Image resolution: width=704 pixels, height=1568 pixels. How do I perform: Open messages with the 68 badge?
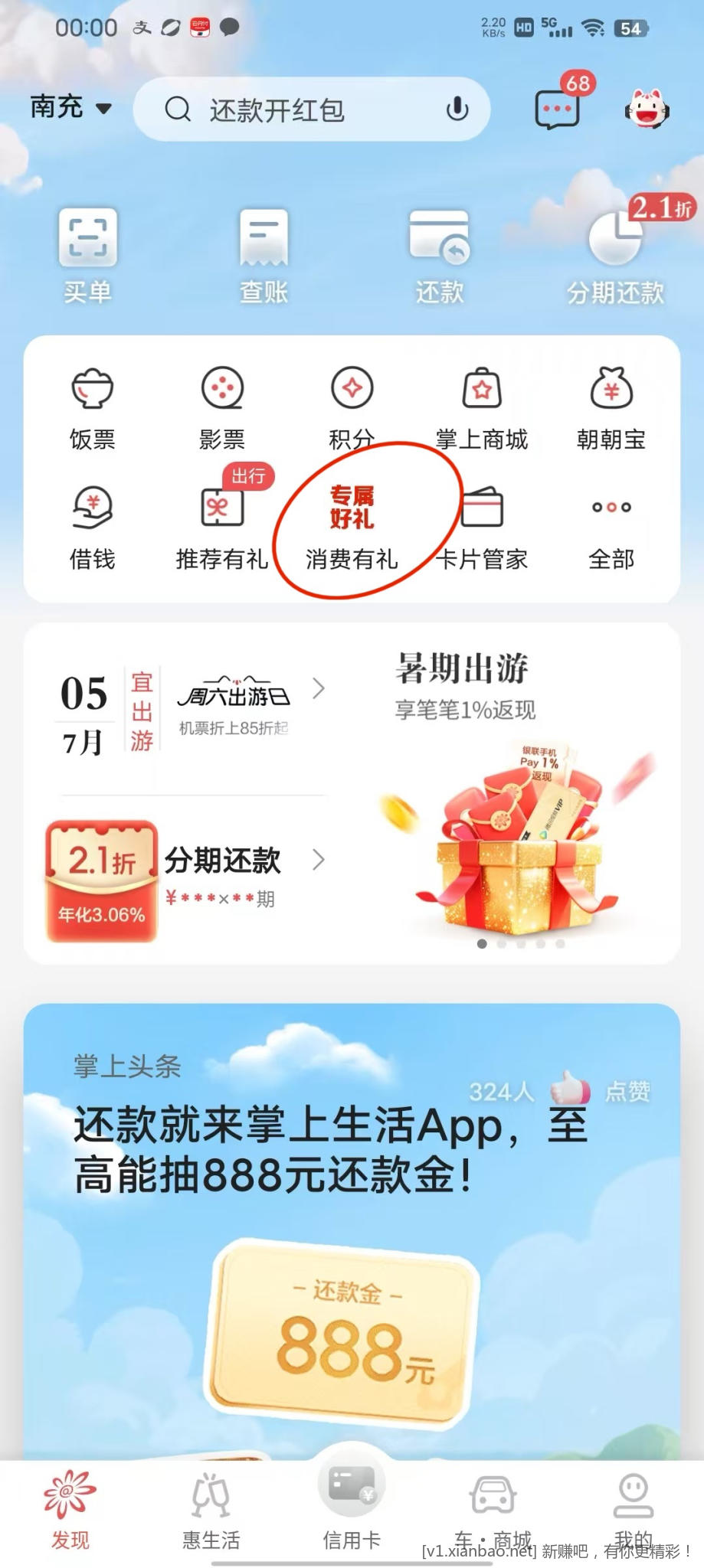coord(557,108)
